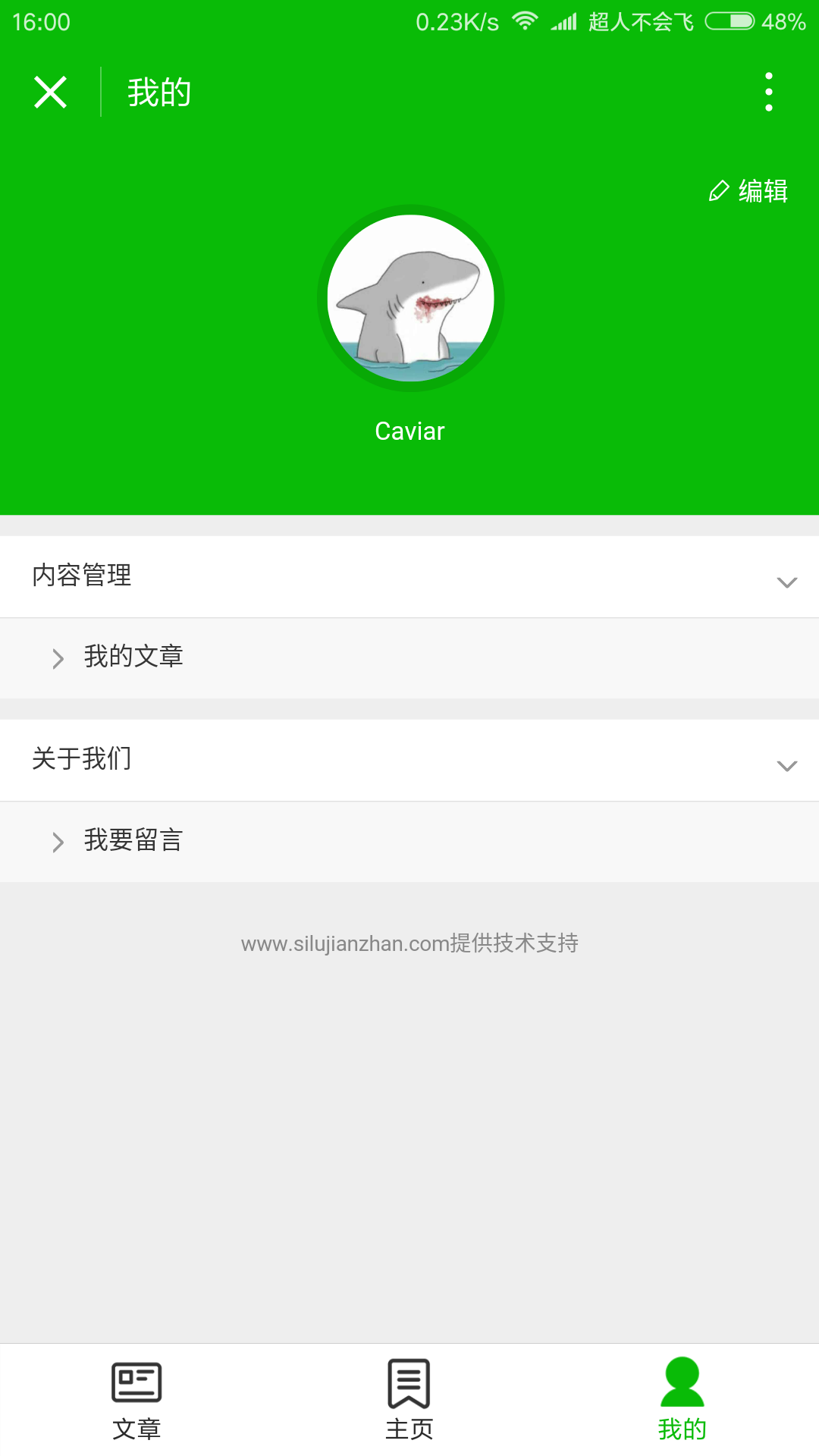
Task: Open the Caviar shark avatar
Action: click(410, 298)
